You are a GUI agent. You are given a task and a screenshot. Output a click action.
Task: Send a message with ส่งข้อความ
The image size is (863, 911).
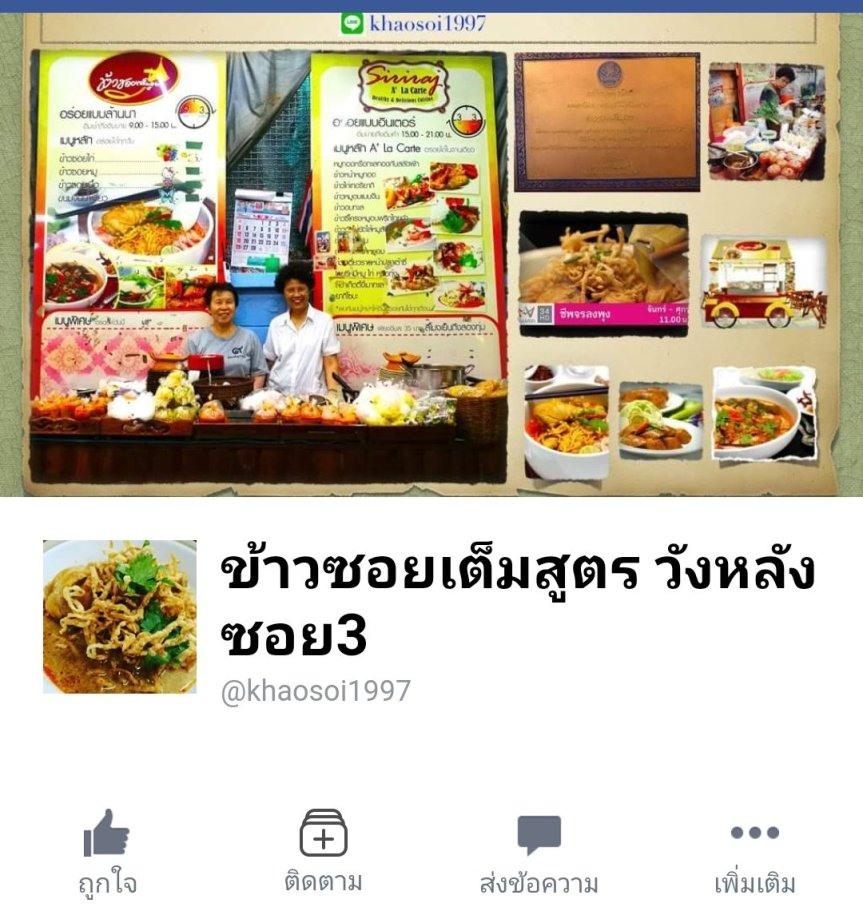point(539,852)
